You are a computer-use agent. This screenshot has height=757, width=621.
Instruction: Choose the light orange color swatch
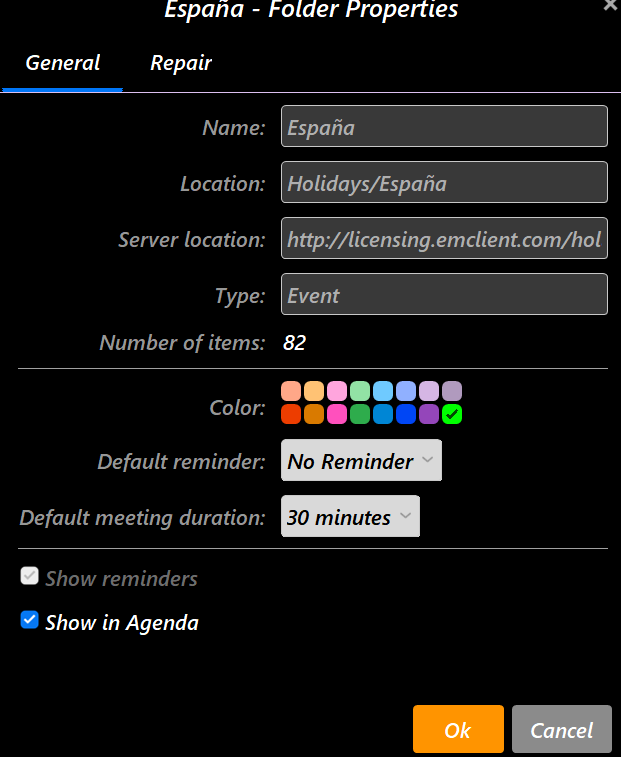tap(314, 391)
